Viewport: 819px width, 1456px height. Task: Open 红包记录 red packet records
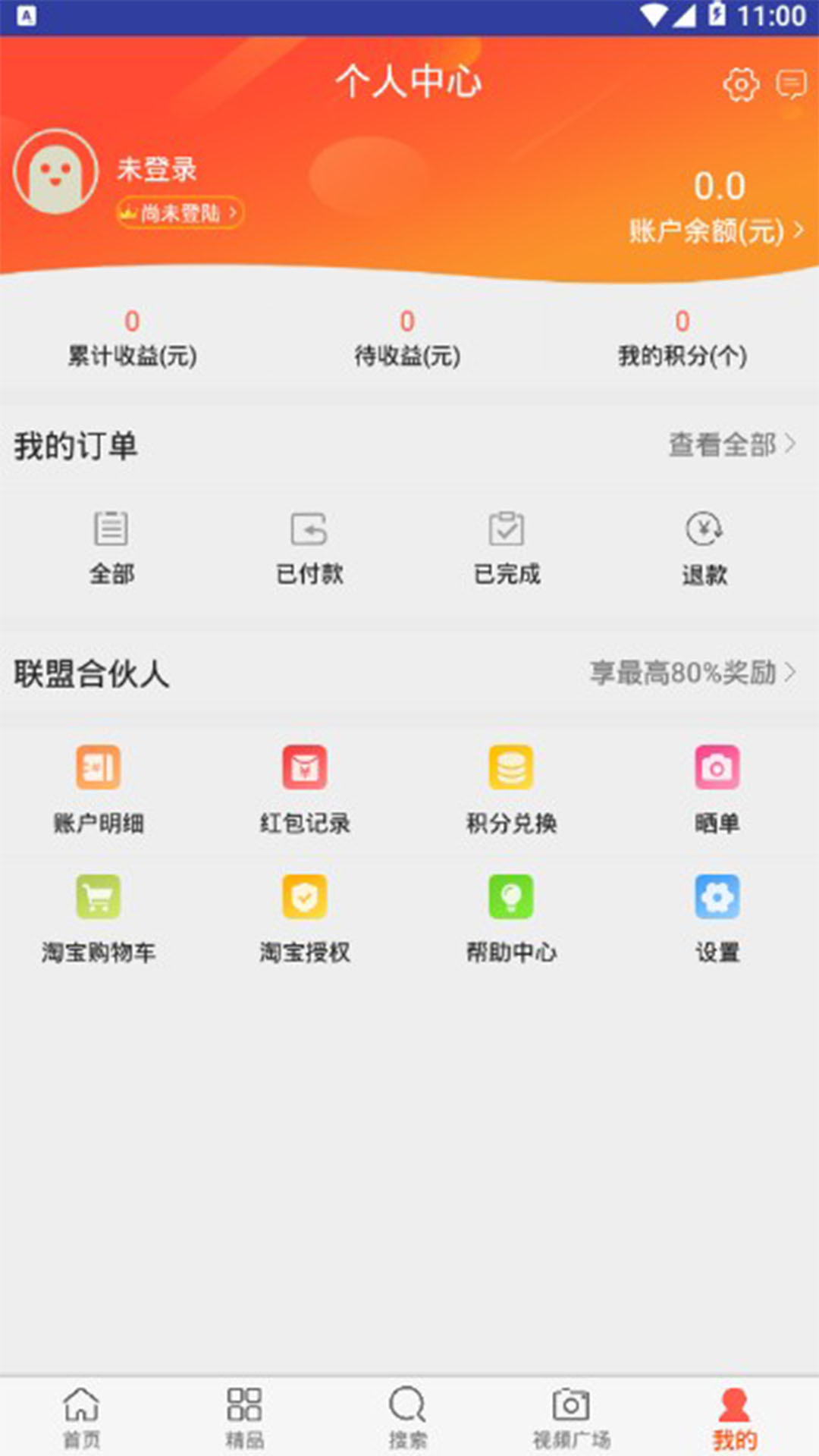click(x=305, y=789)
